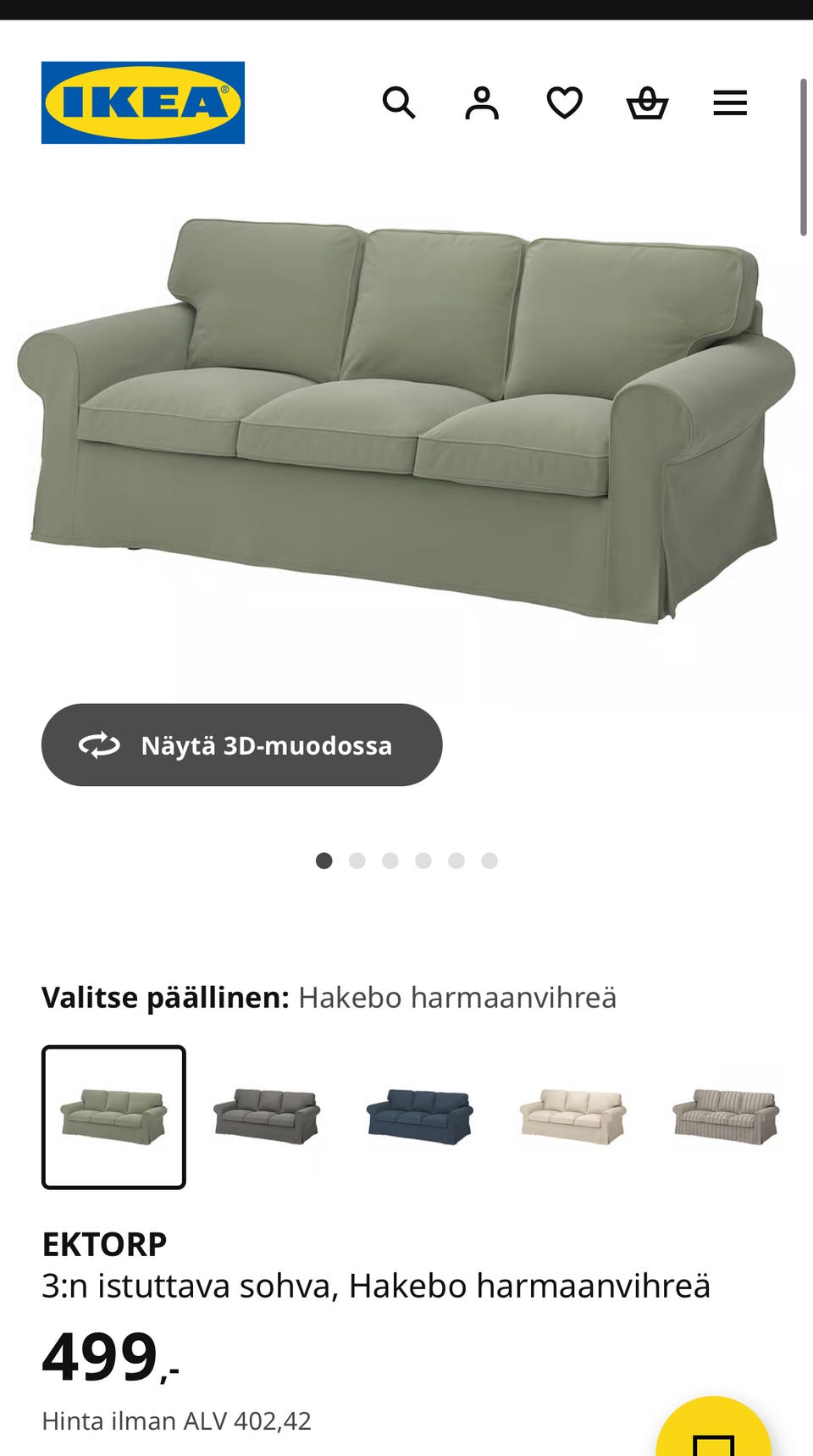
Task: Pick the dark blue sofa cover
Action: [420, 1116]
